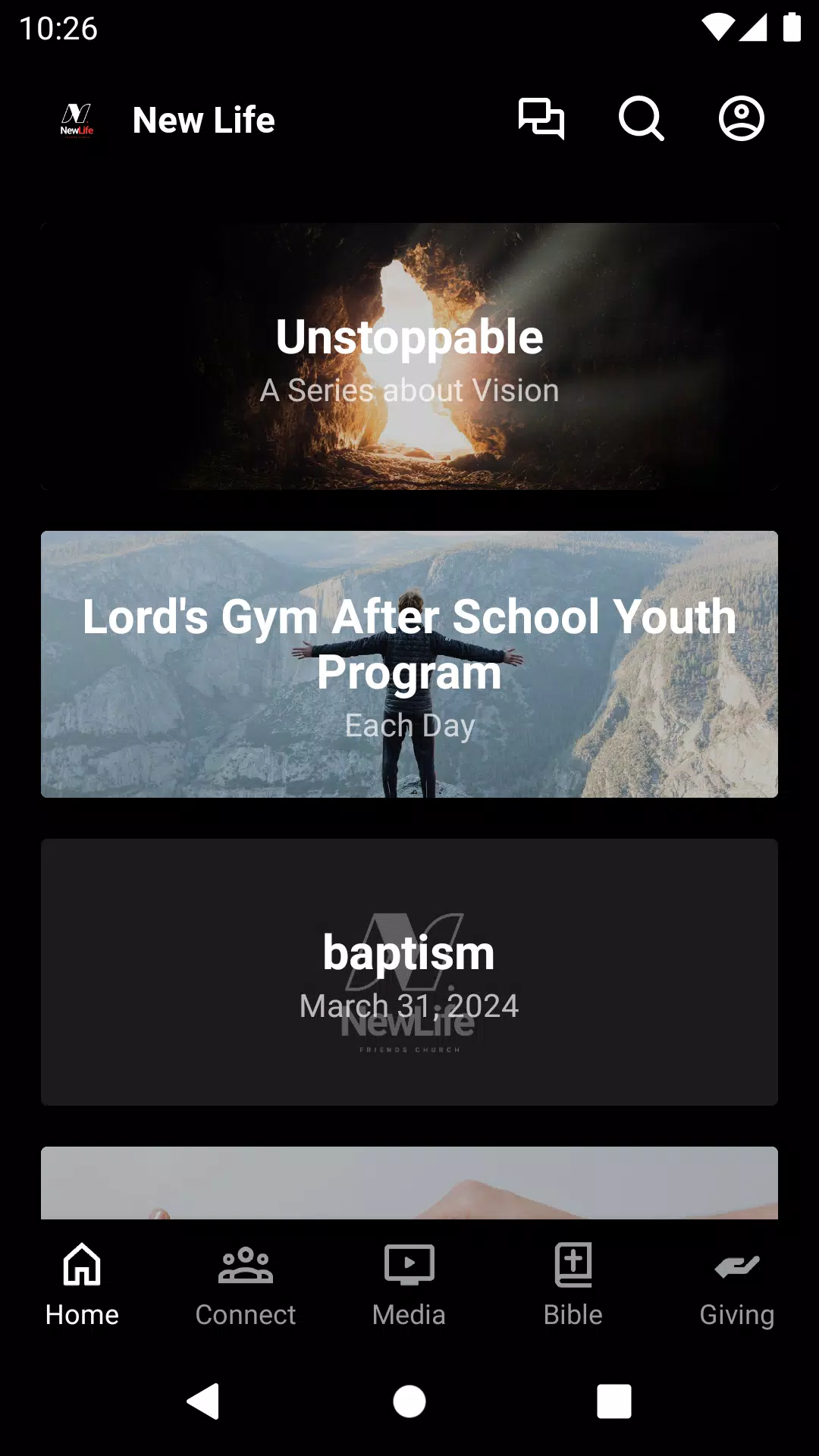
Task: Open the recent apps button
Action: coord(614,1401)
